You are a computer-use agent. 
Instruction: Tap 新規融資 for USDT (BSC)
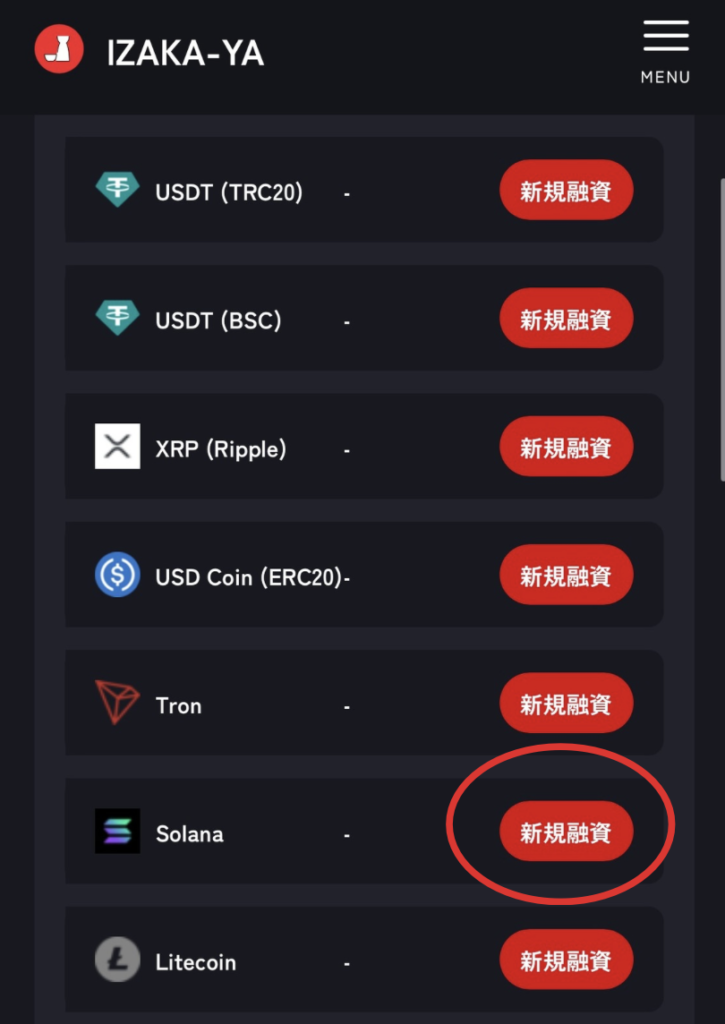pyautogui.click(x=566, y=319)
